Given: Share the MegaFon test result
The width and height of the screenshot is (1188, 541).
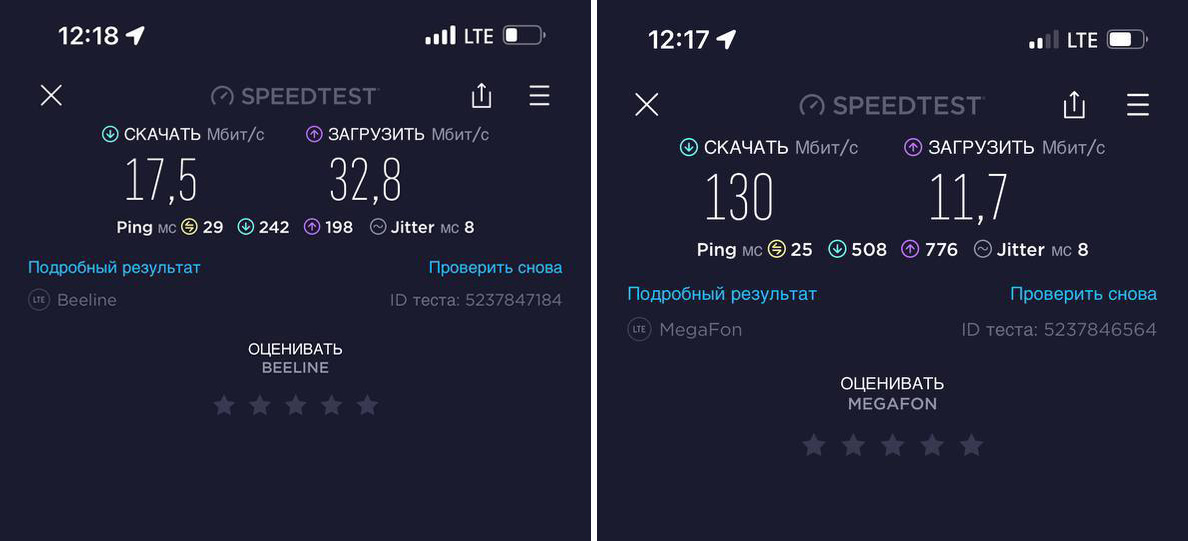Looking at the screenshot, I should click(1073, 104).
